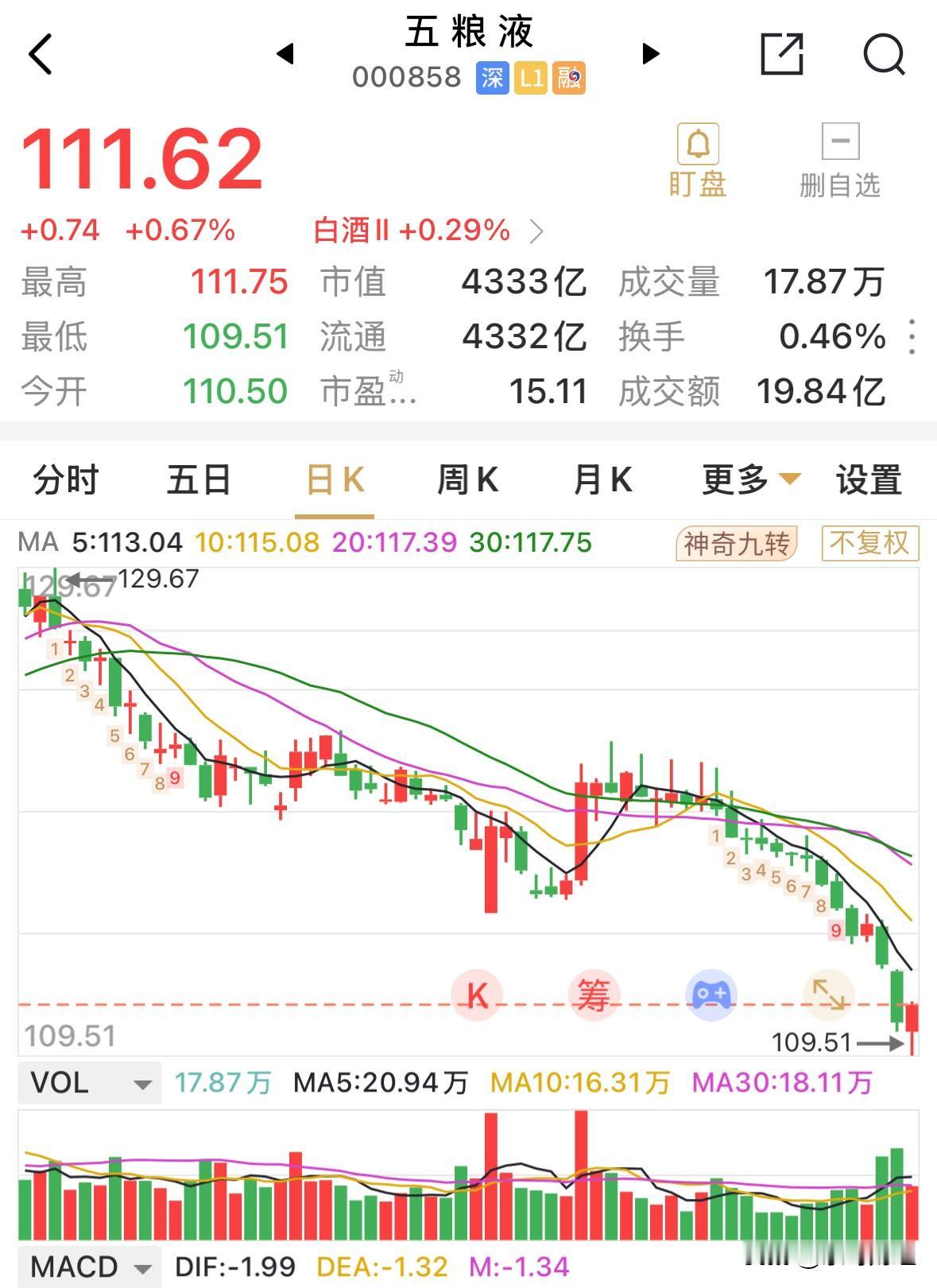Screen dimensions: 937x1288
Task: Open the vertical three-dot more options icon
Action: [912, 337]
